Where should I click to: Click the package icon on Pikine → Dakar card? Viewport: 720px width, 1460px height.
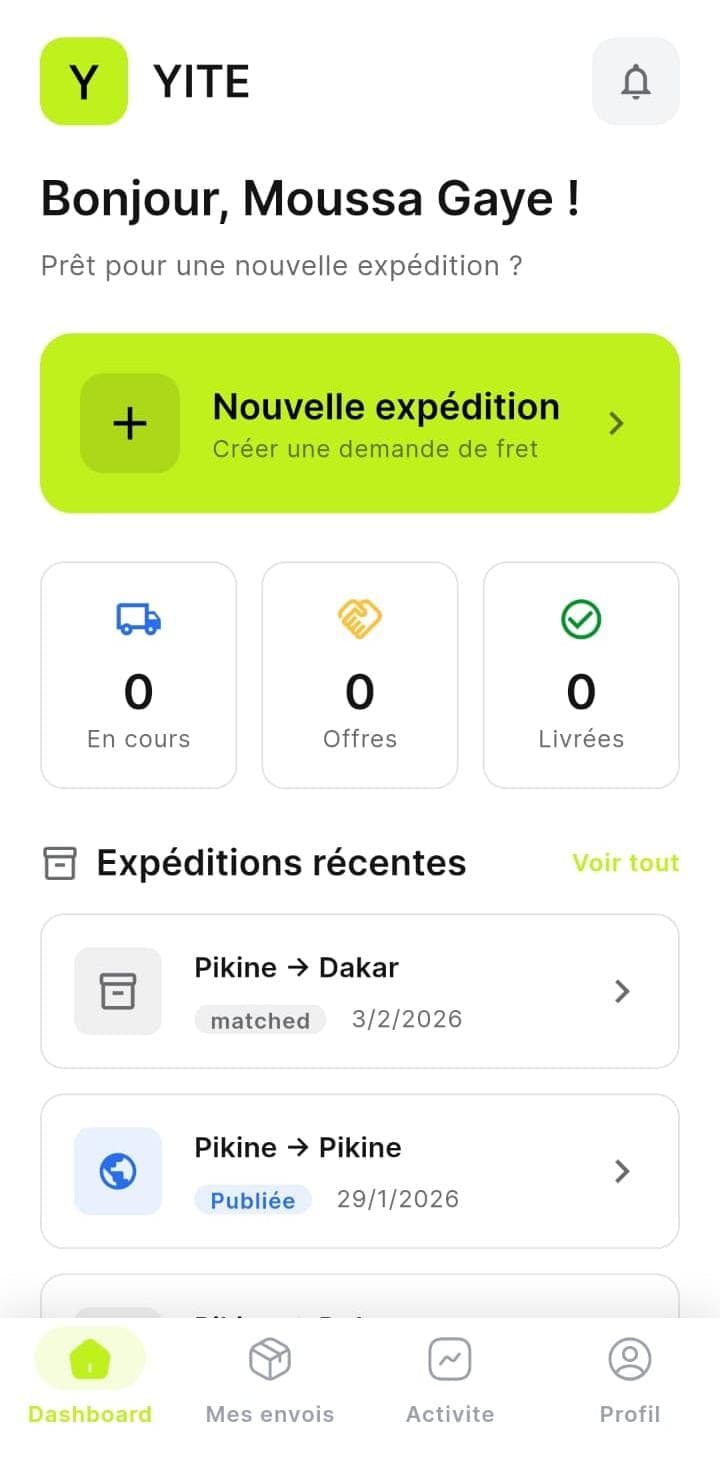(117, 991)
